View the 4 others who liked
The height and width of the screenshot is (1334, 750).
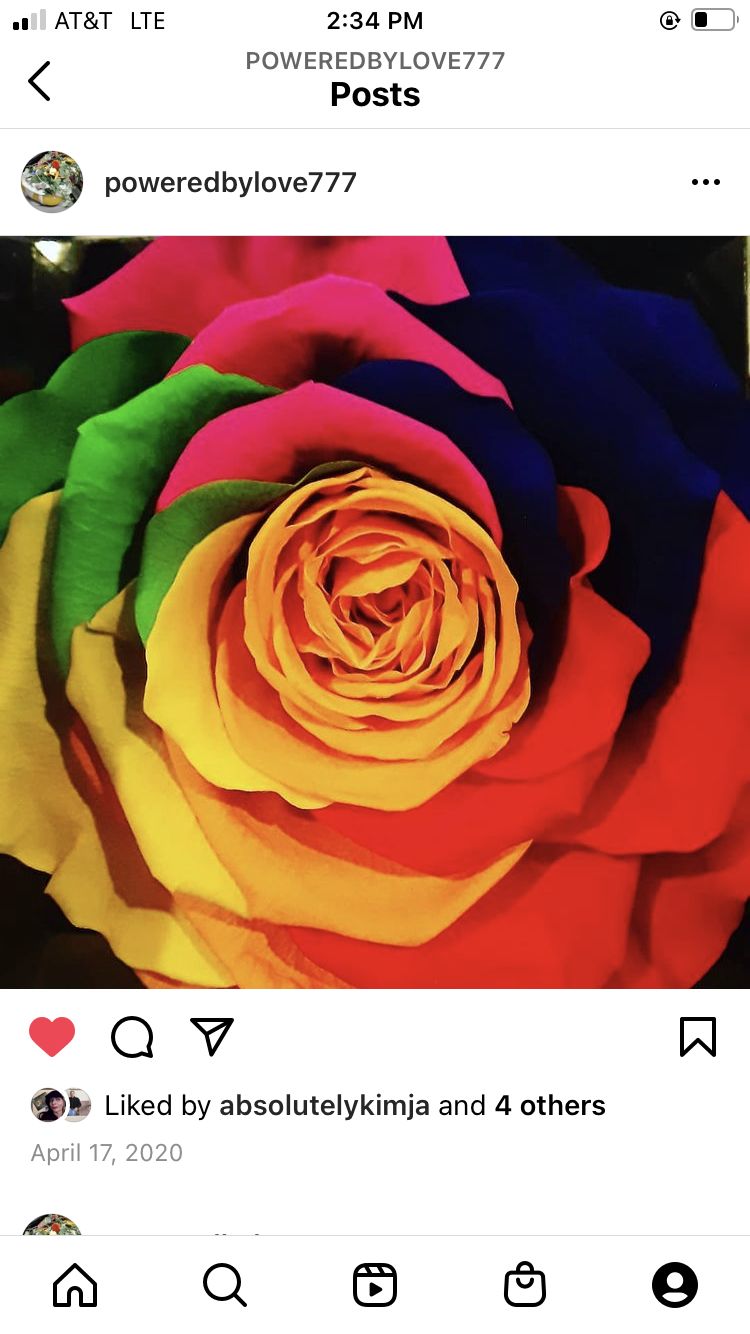[550, 1106]
